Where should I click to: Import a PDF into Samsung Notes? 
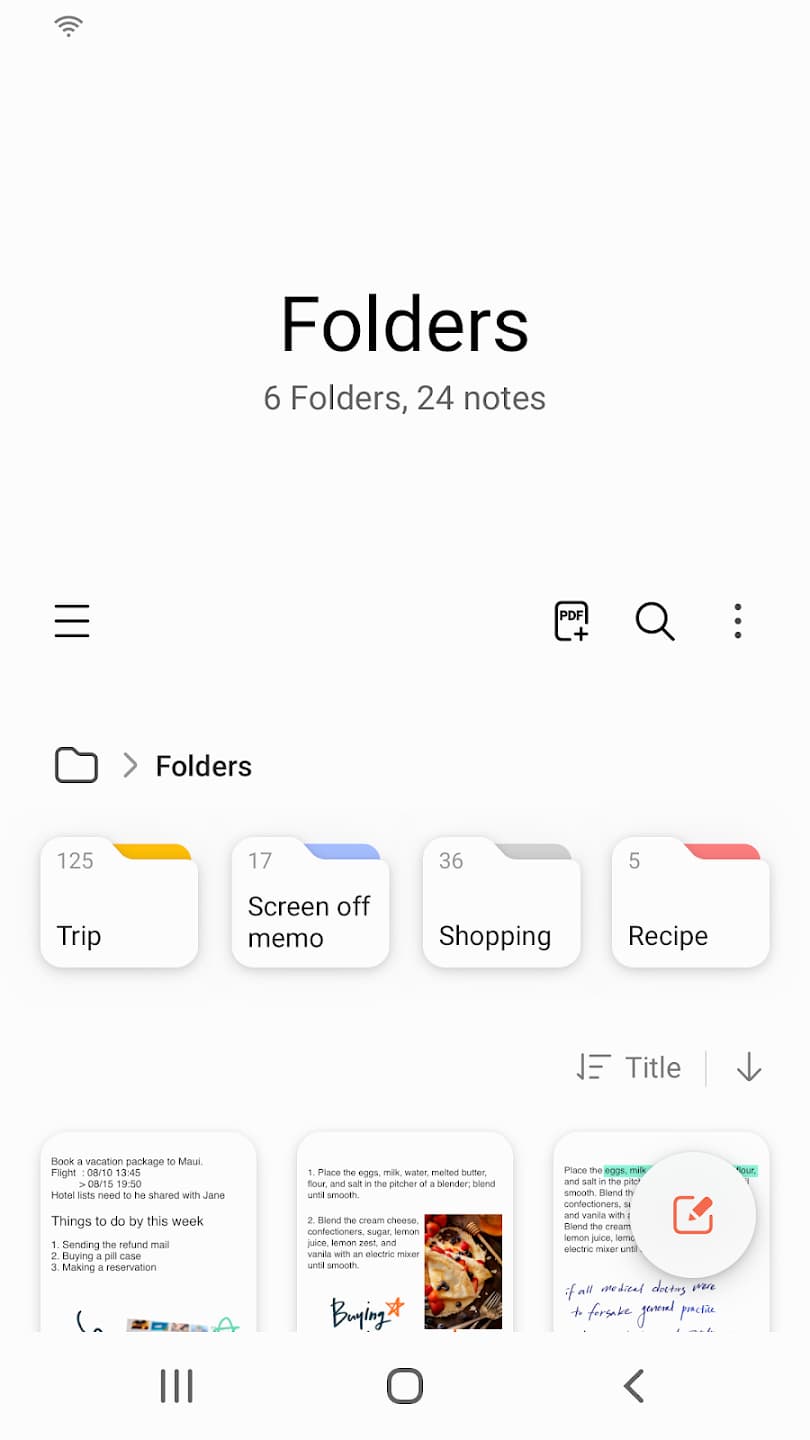570,621
